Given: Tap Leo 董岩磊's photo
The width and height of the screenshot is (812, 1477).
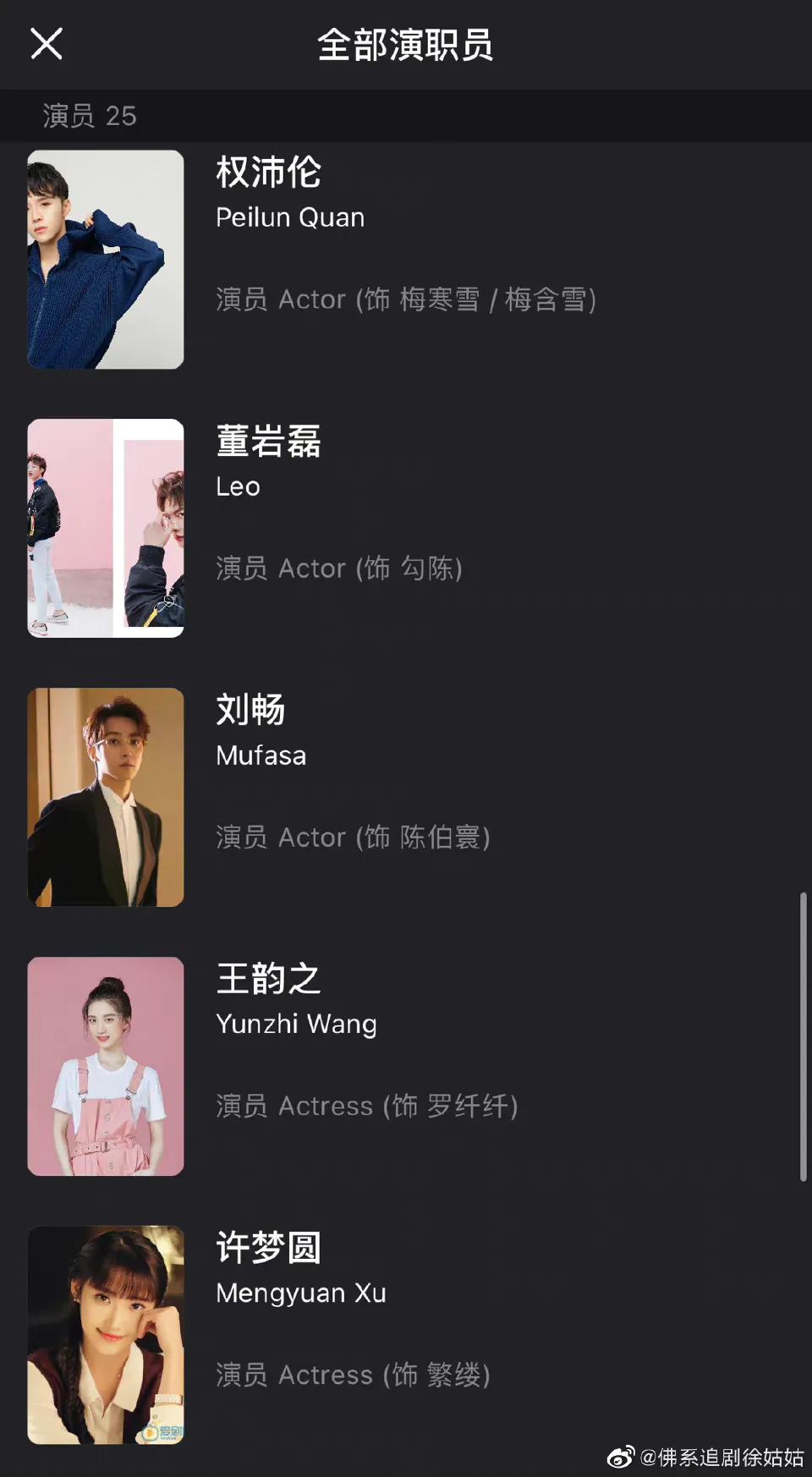Looking at the screenshot, I should 105,528.
